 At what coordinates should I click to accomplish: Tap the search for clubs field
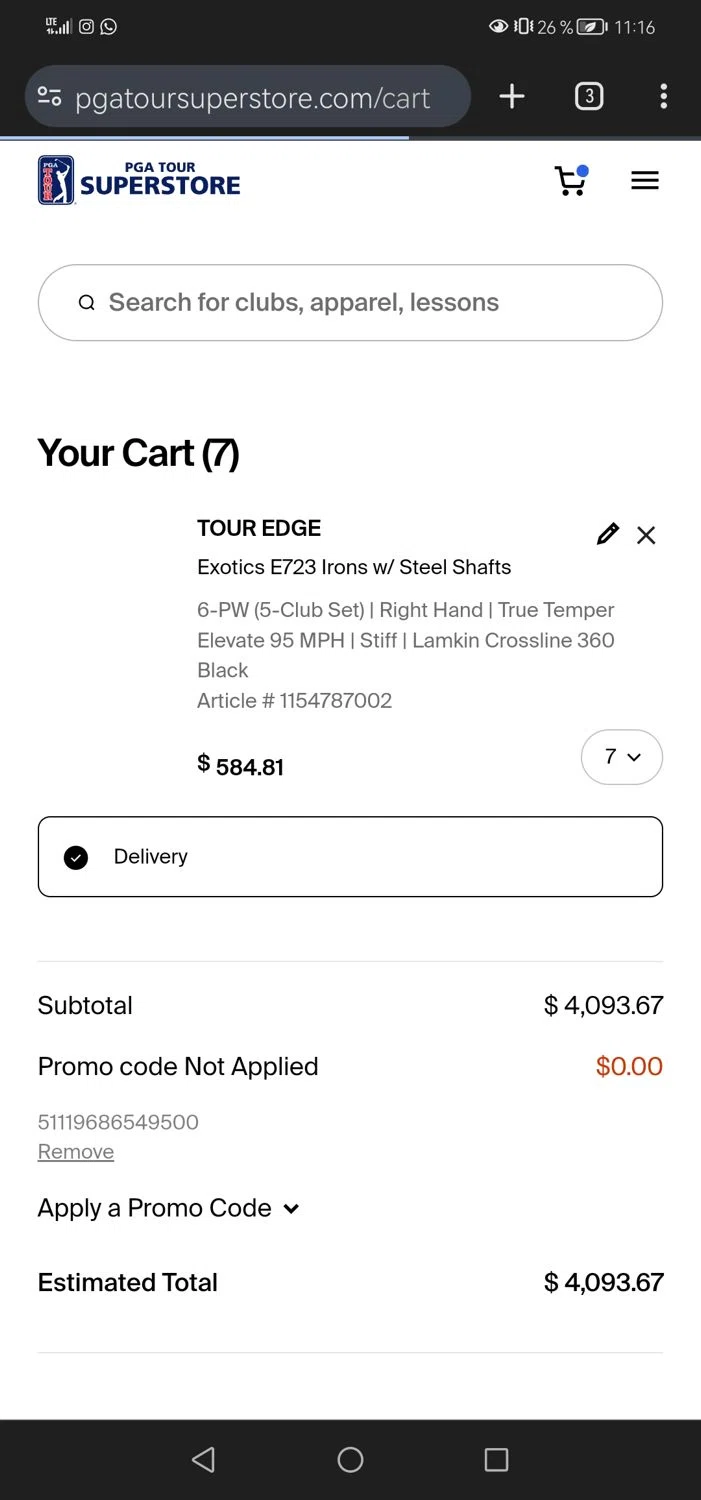coord(350,302)
